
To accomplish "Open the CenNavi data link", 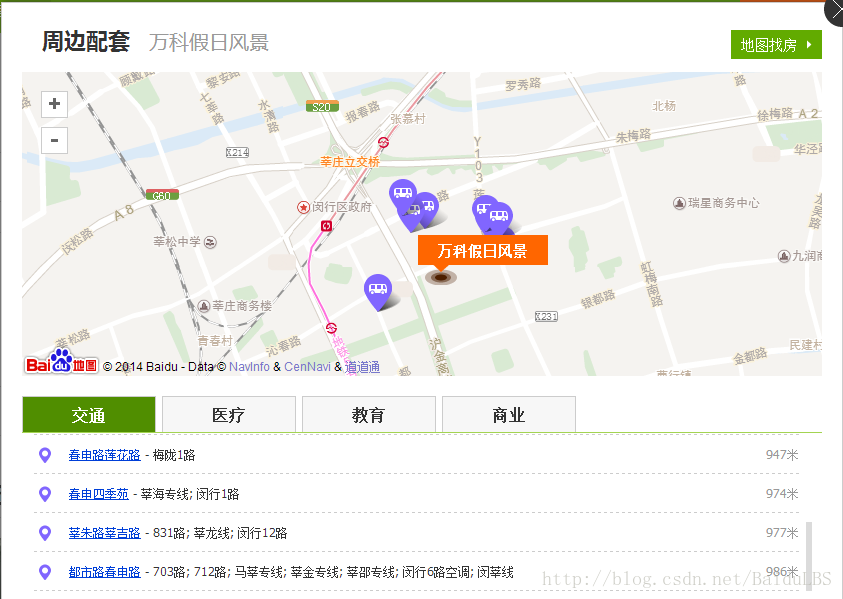I will tap(307, 367).
